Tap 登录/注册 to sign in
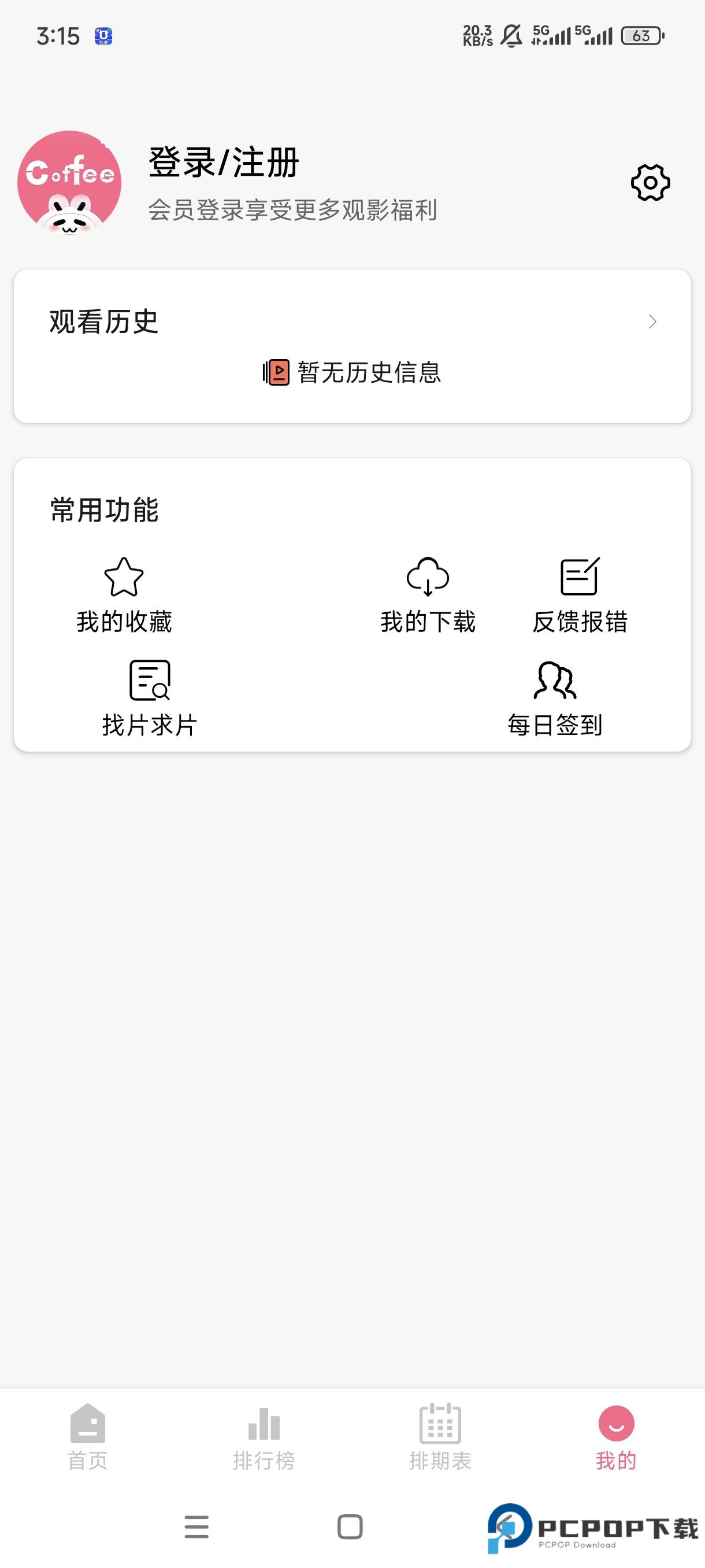This screenshot has width=705, height=1568. (221, 161)
